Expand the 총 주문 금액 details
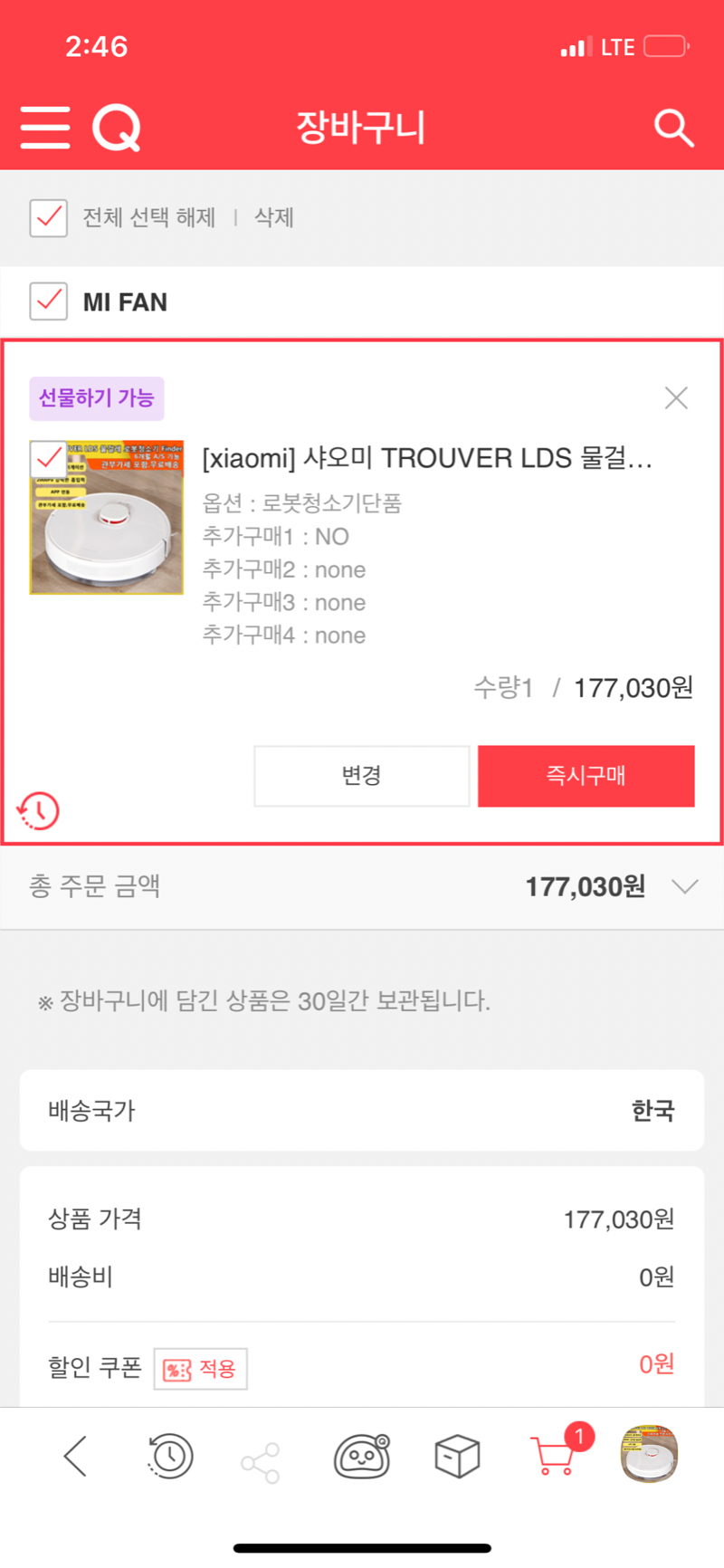 click(x=685, y=886)
